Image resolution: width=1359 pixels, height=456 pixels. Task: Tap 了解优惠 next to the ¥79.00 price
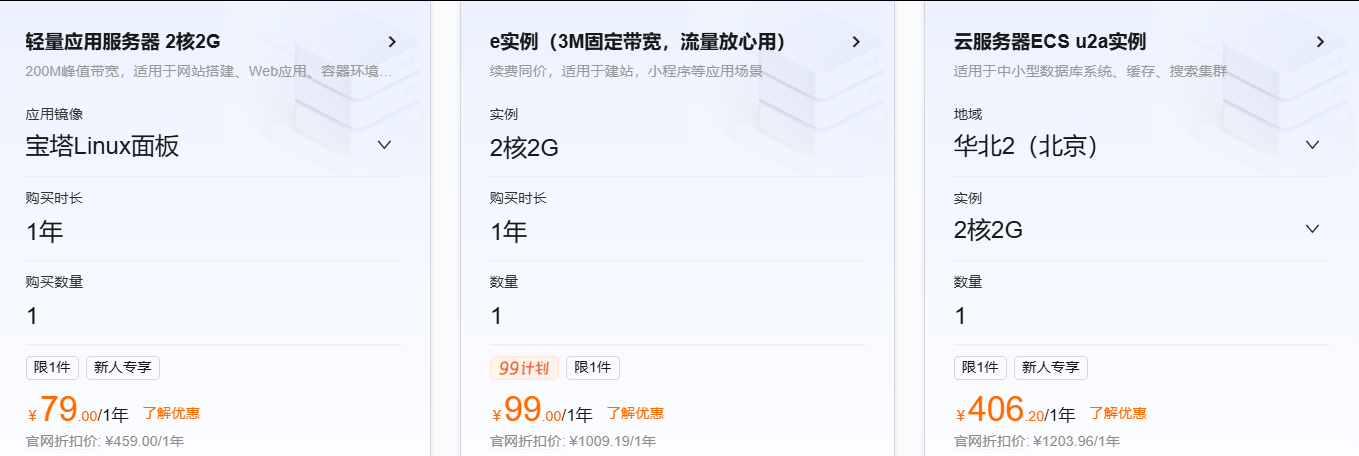171,413
